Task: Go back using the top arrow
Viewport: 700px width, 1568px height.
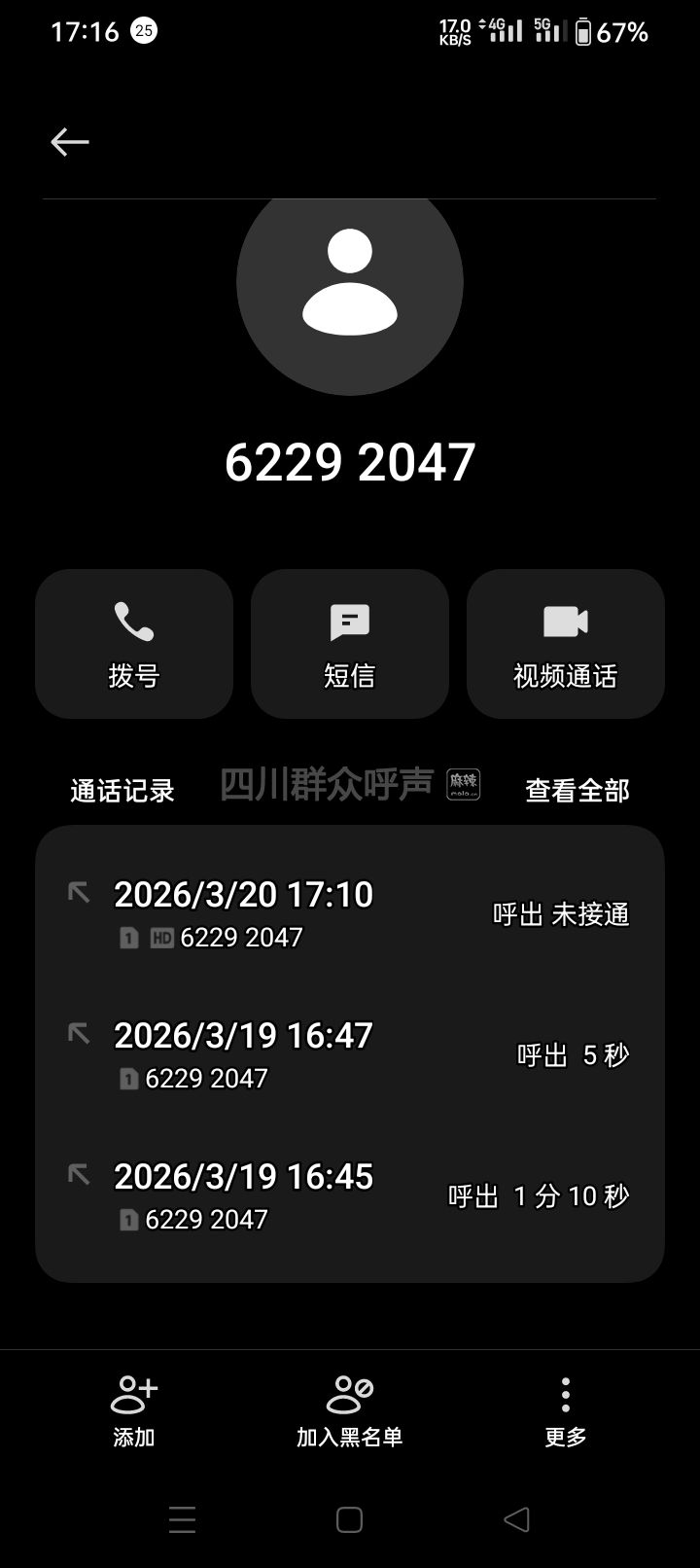Action: click(70, 142)
